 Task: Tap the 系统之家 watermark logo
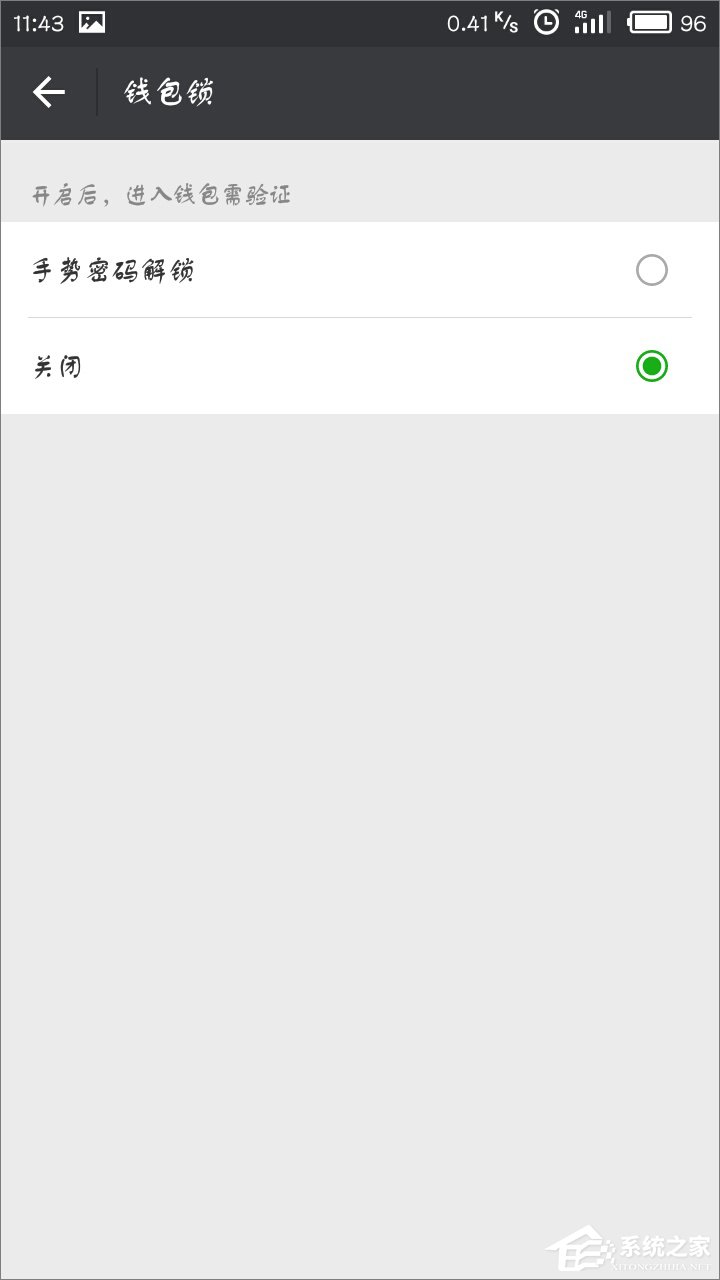click(x=630, y=1246)
